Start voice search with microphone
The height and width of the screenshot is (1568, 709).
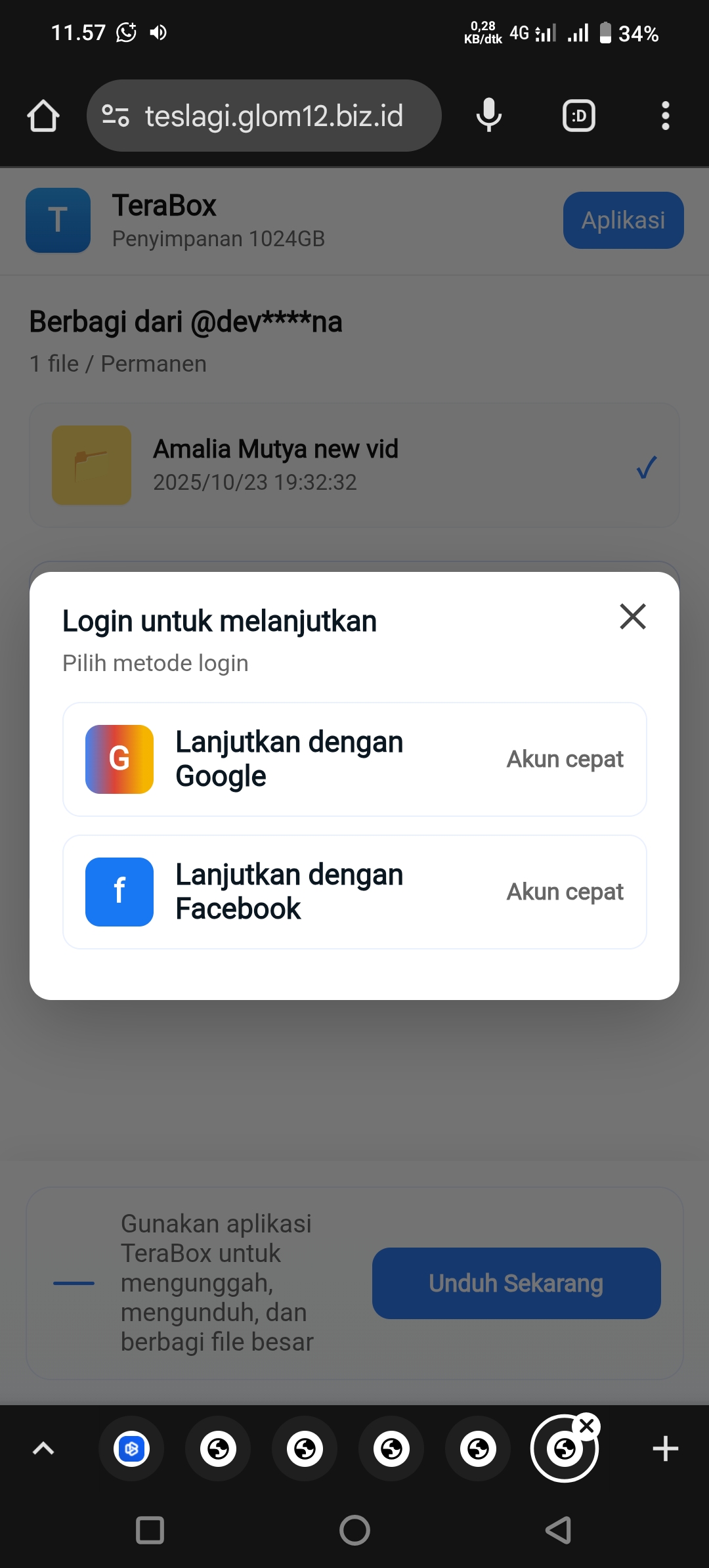489,116
